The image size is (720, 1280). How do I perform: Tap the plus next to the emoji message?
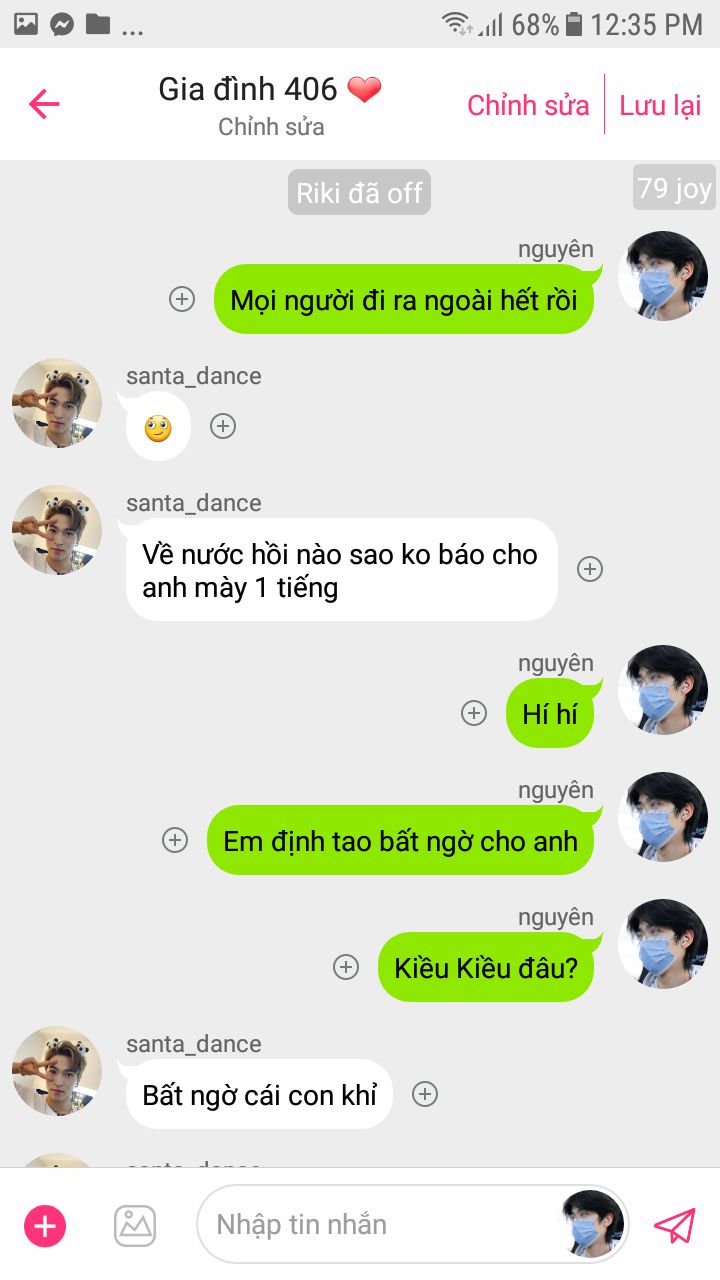tap(223, 426)
